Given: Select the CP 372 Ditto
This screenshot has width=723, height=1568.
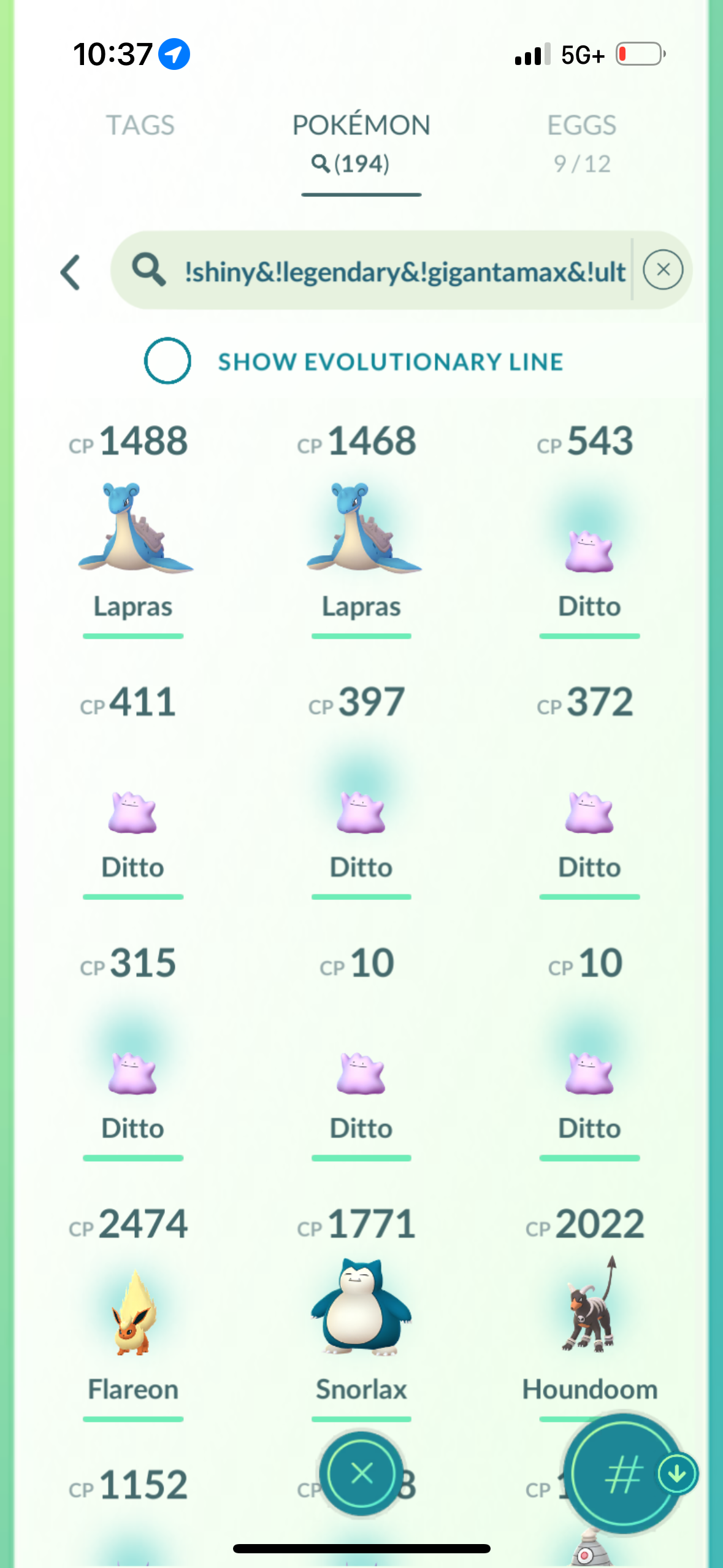Looking at the screenshot, I should tap(589, 810).
